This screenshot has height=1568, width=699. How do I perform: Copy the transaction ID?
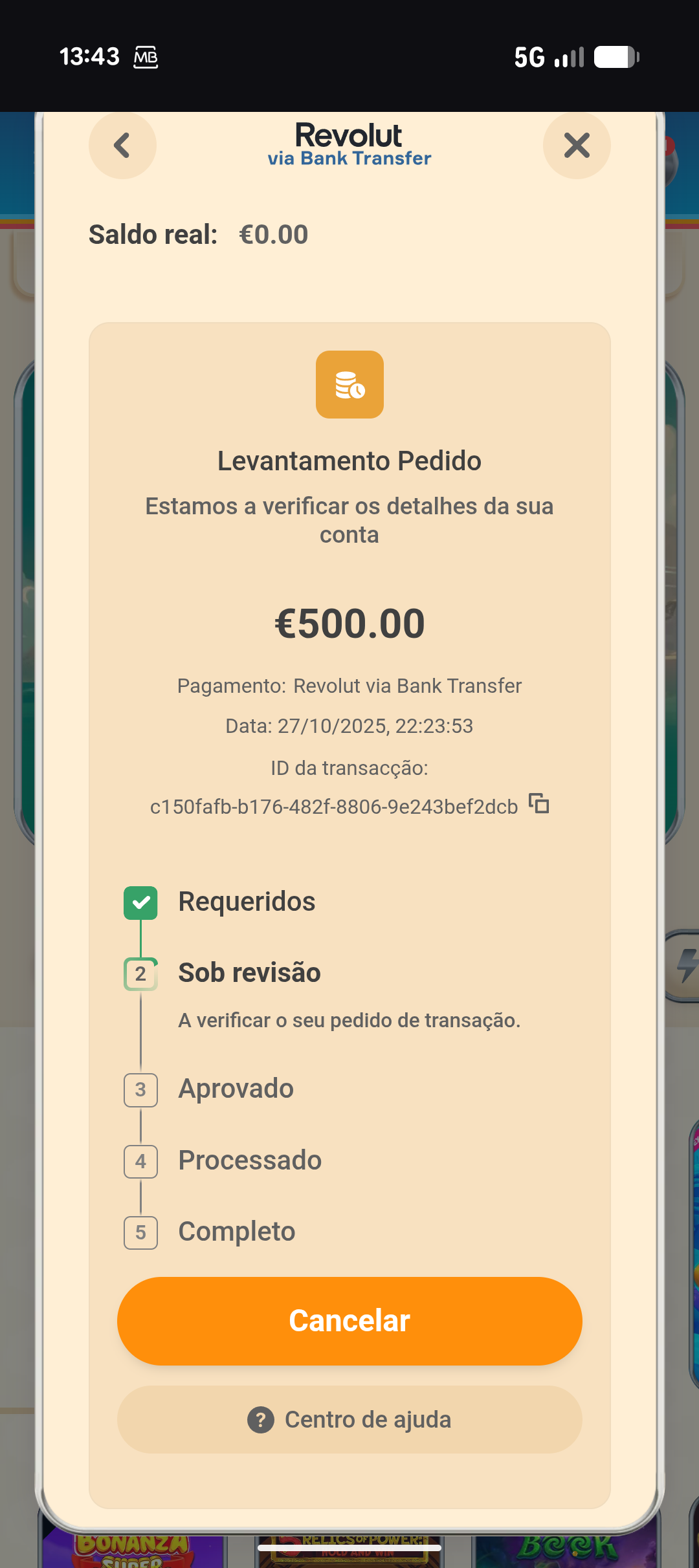click(x=538, y=805)
